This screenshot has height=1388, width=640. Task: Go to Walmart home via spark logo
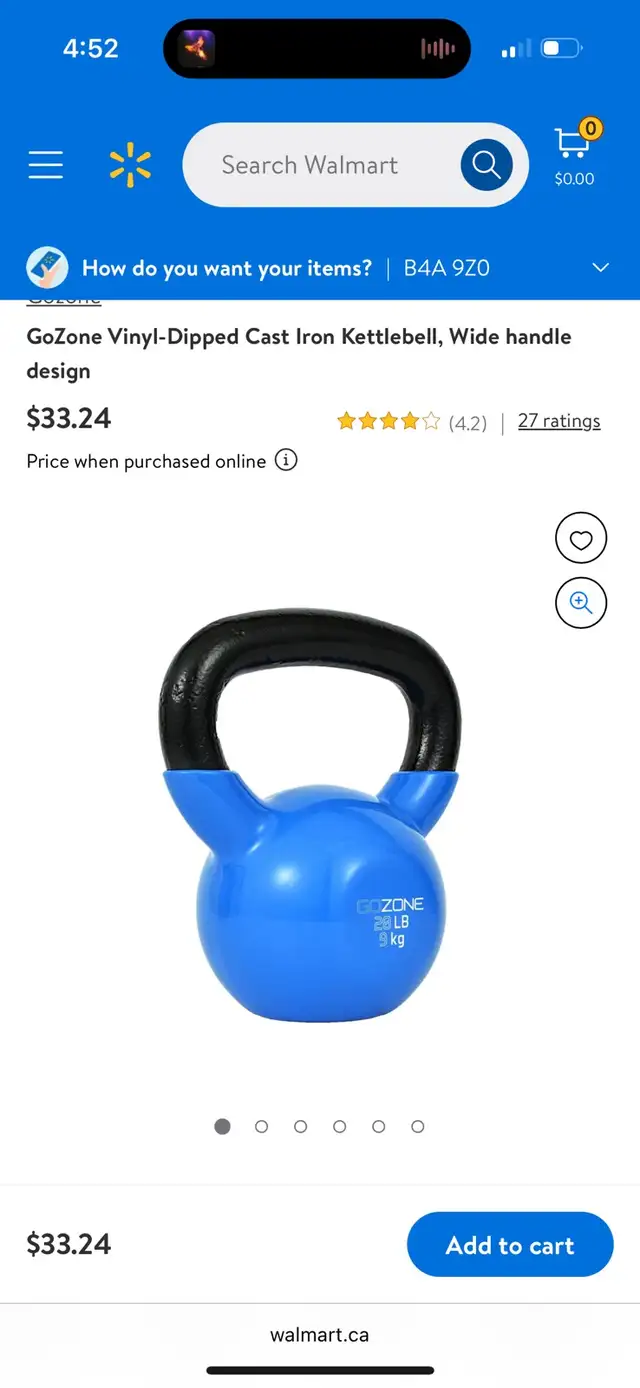pos(130,165)
